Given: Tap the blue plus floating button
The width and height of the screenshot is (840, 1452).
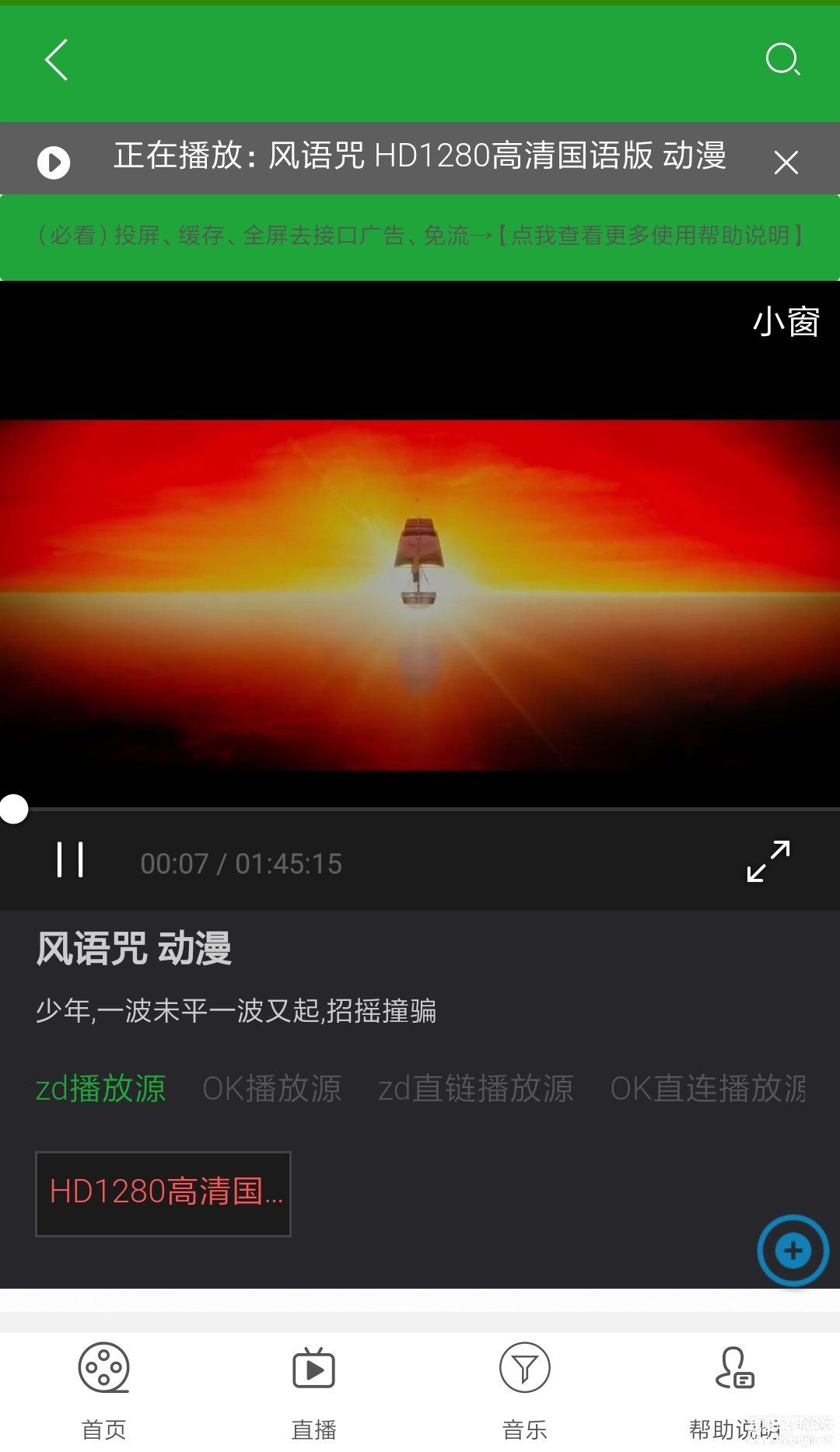Looking at the screenshot, I should [x=793, y=1251].
